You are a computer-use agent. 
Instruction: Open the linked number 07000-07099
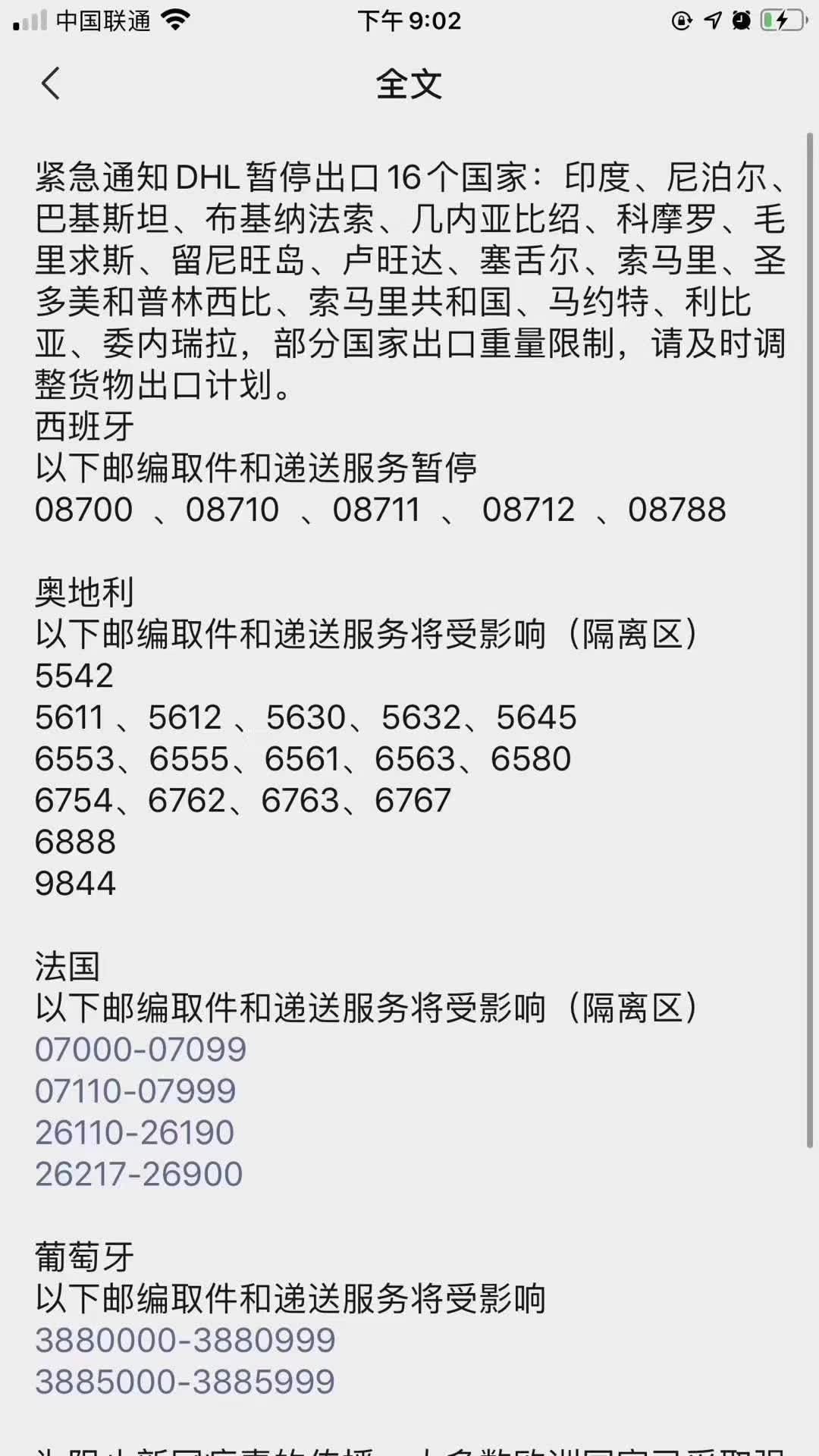click(141, 1050)
